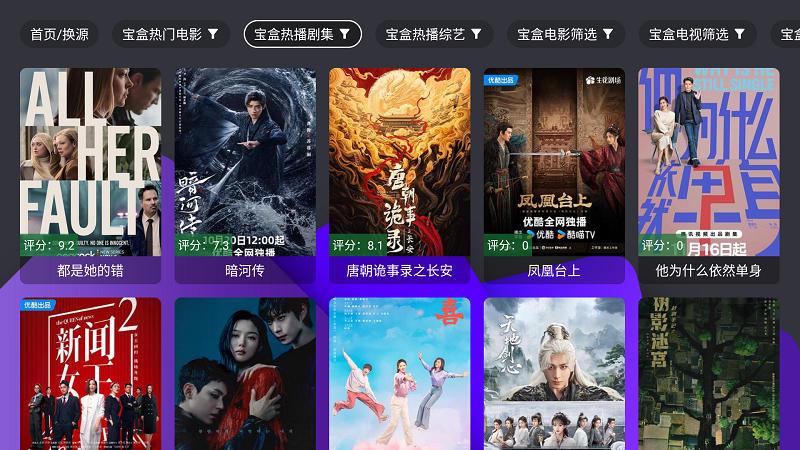
Task: Select the 宝盒热门电影 category
Action: (x=170, y=34)
